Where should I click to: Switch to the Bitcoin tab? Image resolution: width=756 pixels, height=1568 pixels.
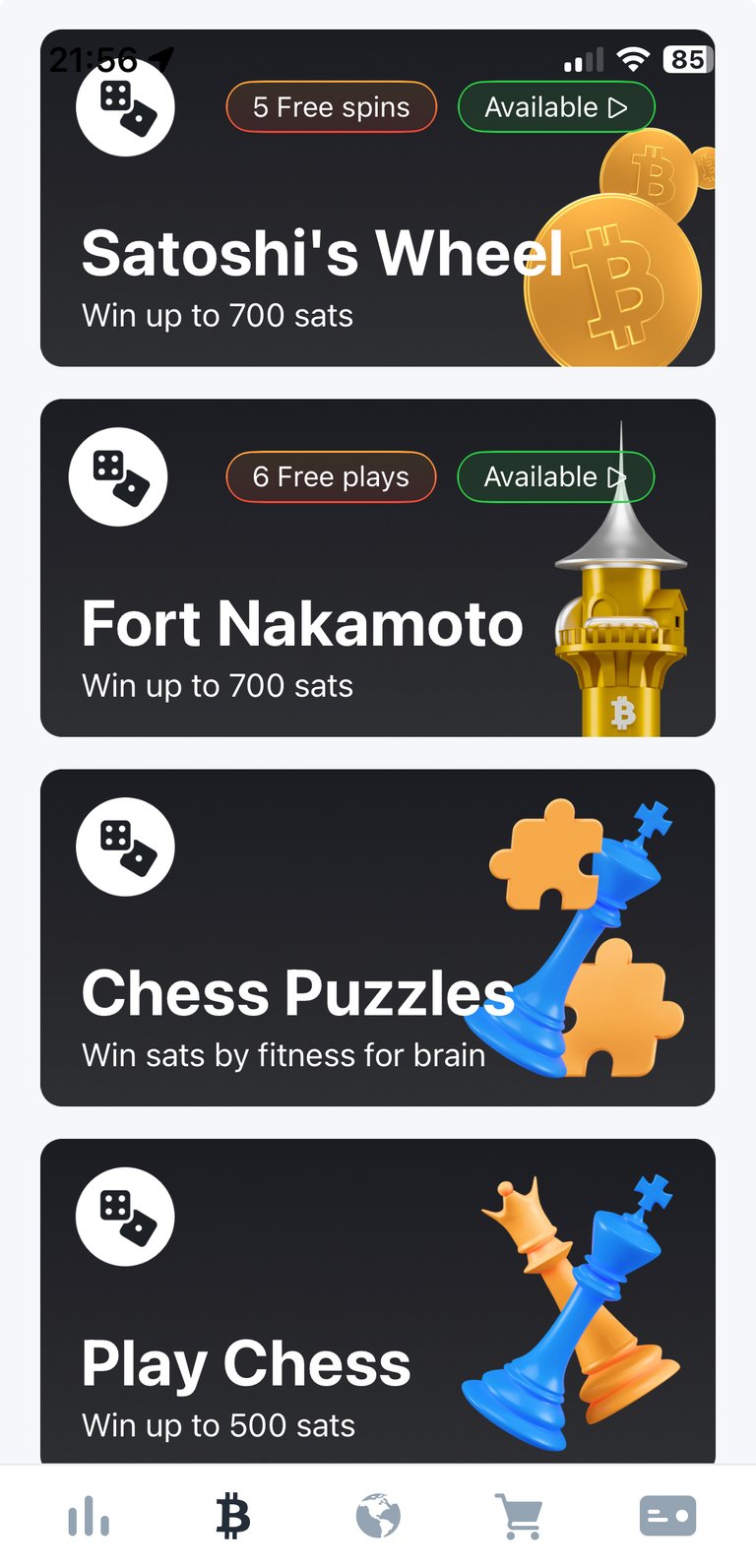(x=233, y=1516)
